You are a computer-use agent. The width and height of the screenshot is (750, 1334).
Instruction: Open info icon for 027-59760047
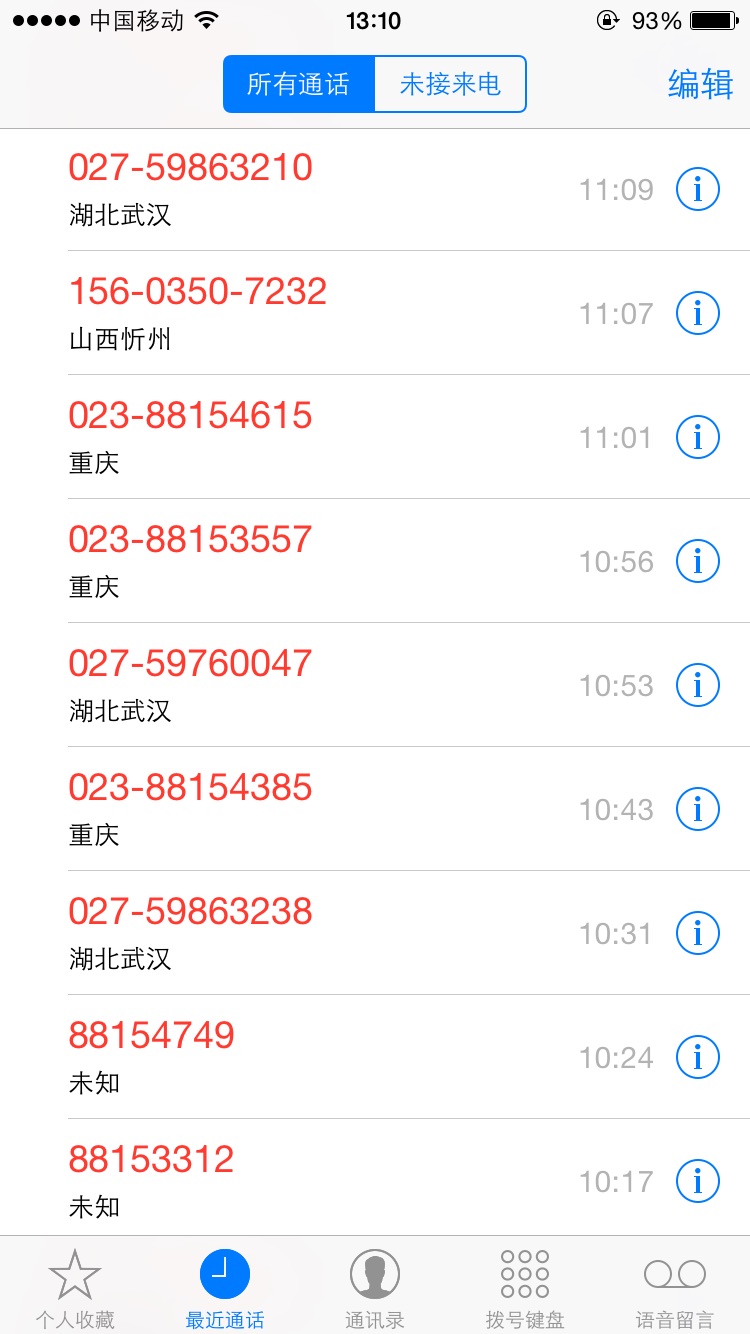pyautogui.click(x=698, y=685)
